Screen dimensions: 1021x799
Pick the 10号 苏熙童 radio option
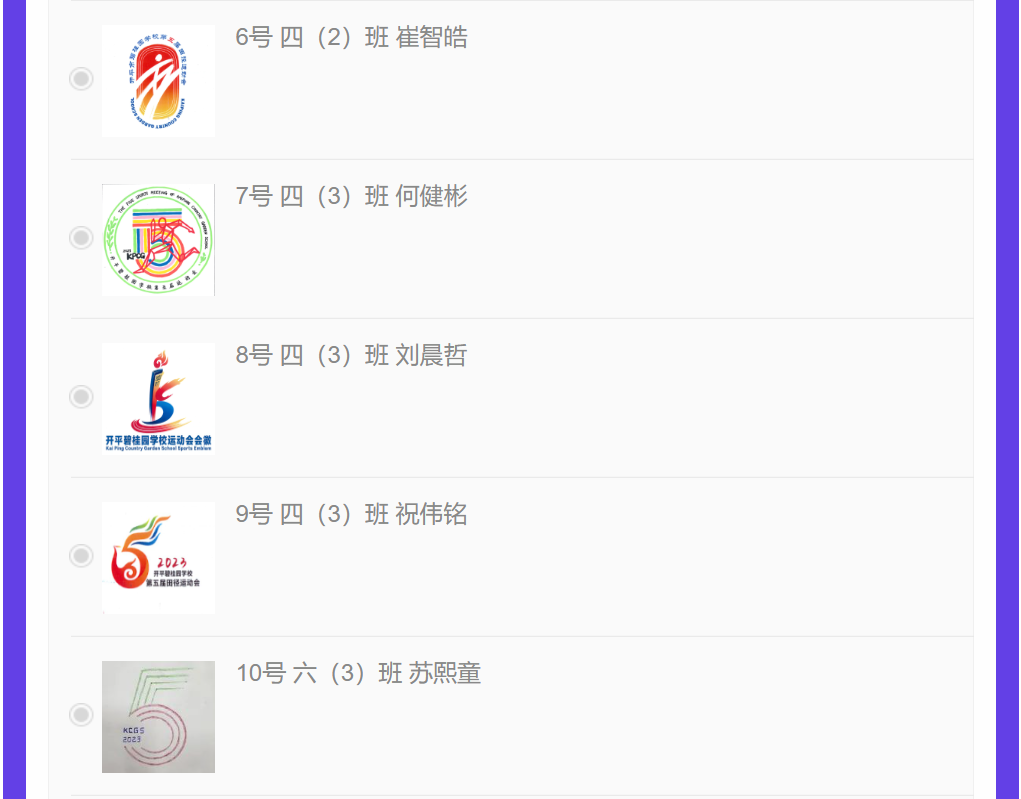tap(81, 715)
